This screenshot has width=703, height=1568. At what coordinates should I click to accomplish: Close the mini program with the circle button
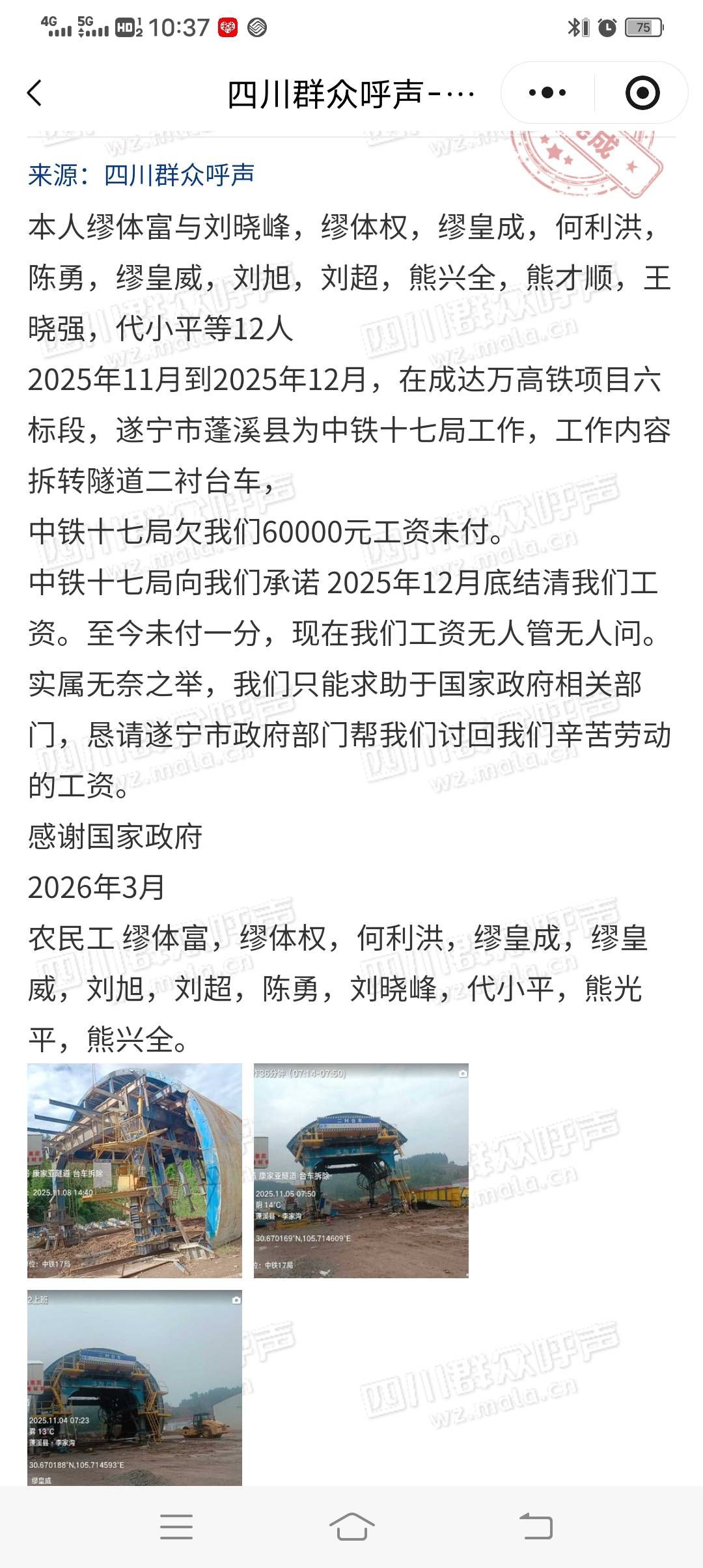click(x=642, y=93)
